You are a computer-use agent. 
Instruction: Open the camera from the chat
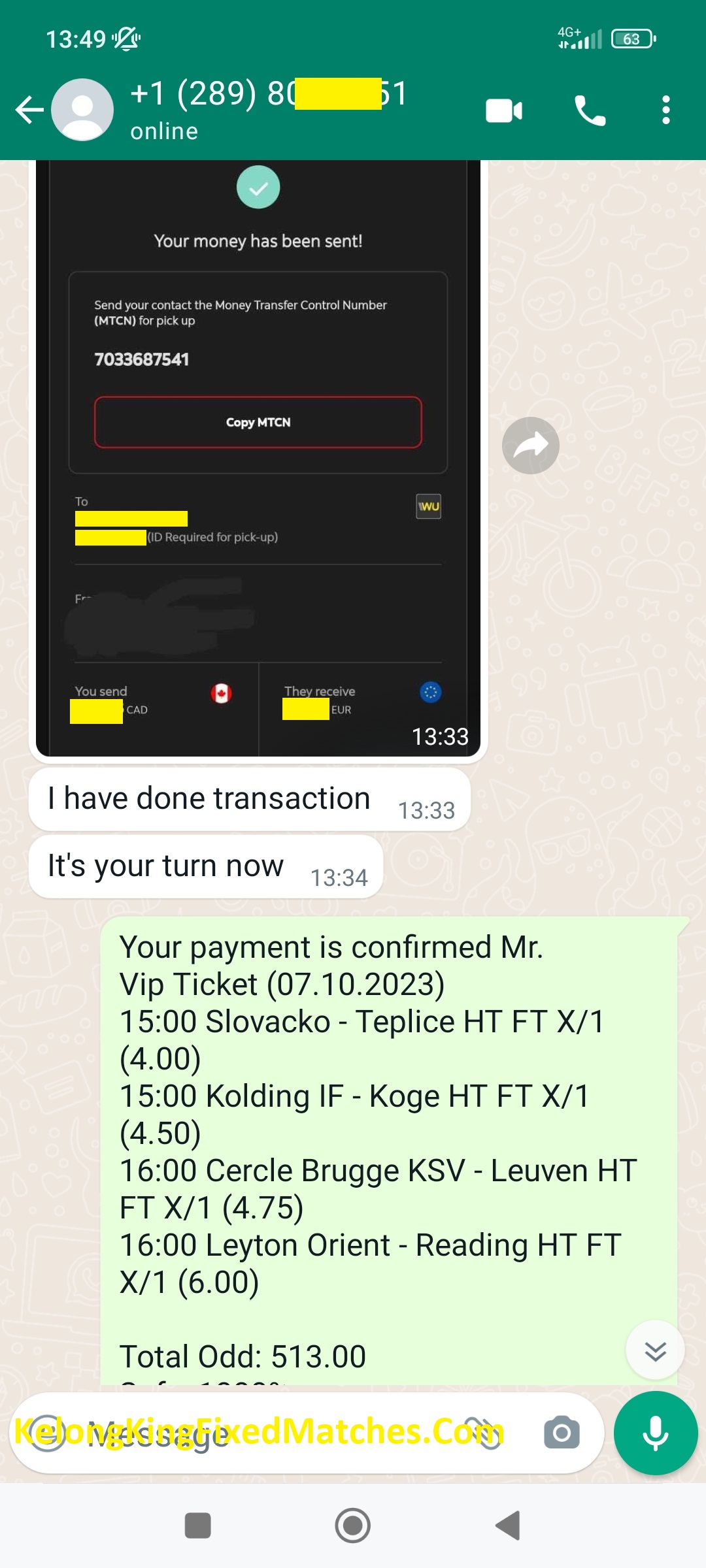pos(562,1433)
